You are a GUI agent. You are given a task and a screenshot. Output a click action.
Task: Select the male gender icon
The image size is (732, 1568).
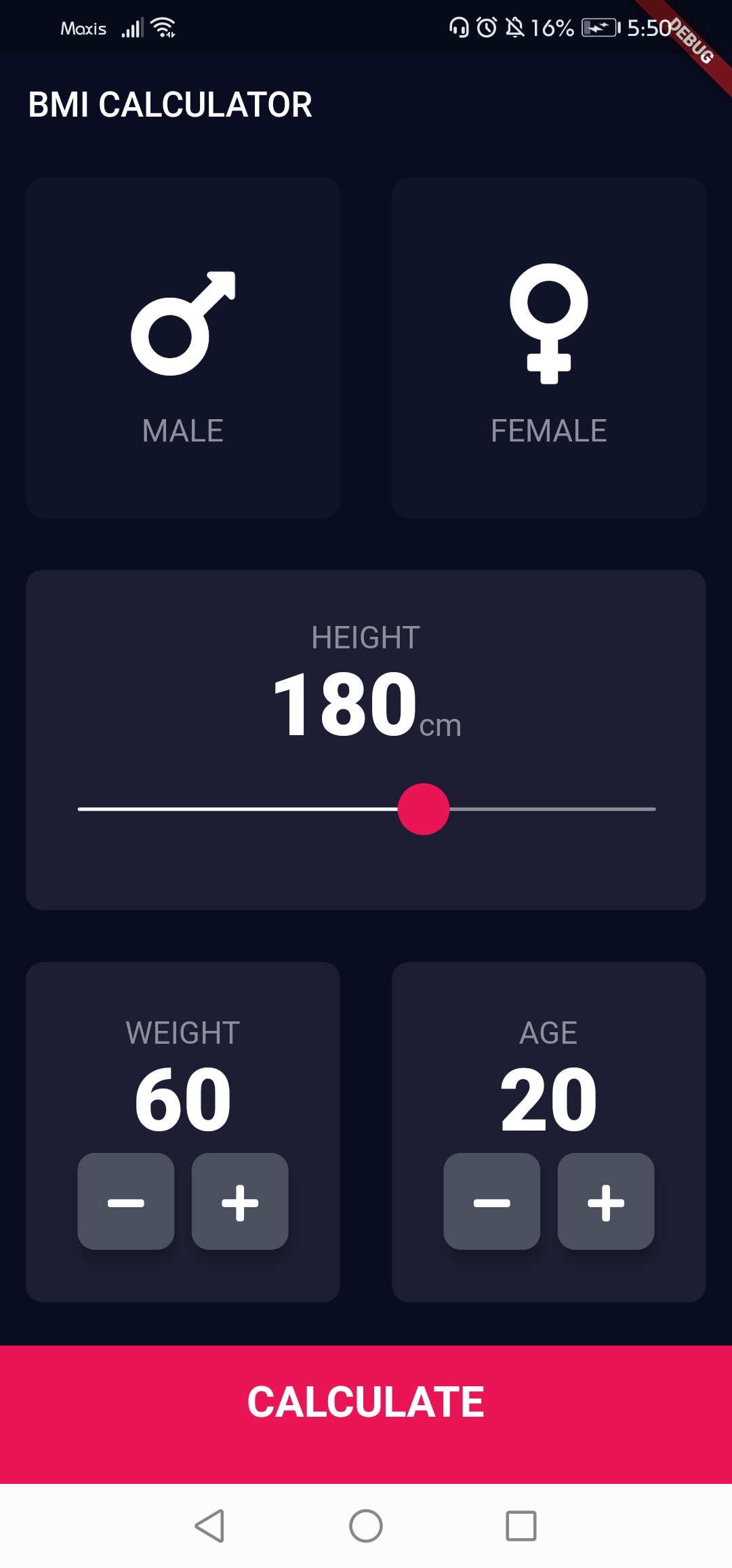(x=183, y=322)
